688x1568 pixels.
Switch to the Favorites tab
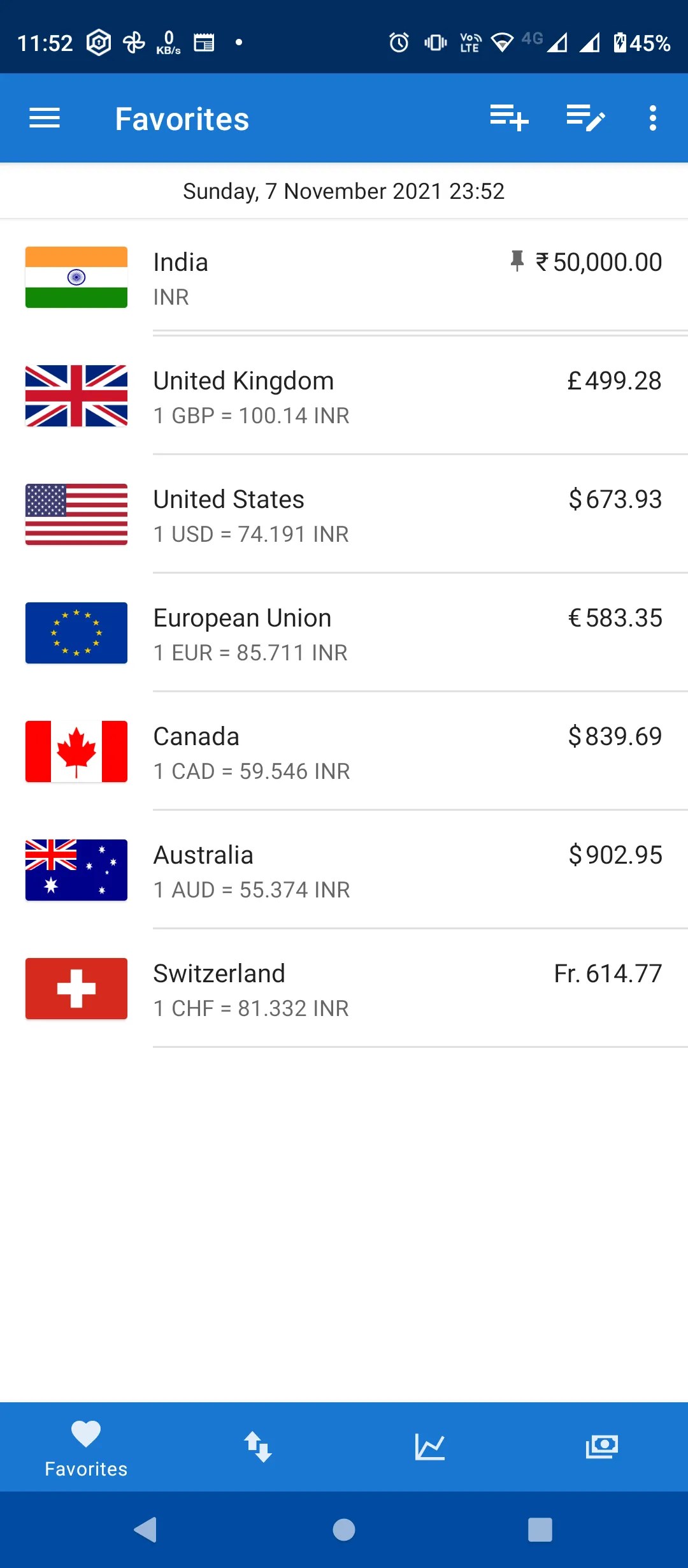[x=85, y=1447]
